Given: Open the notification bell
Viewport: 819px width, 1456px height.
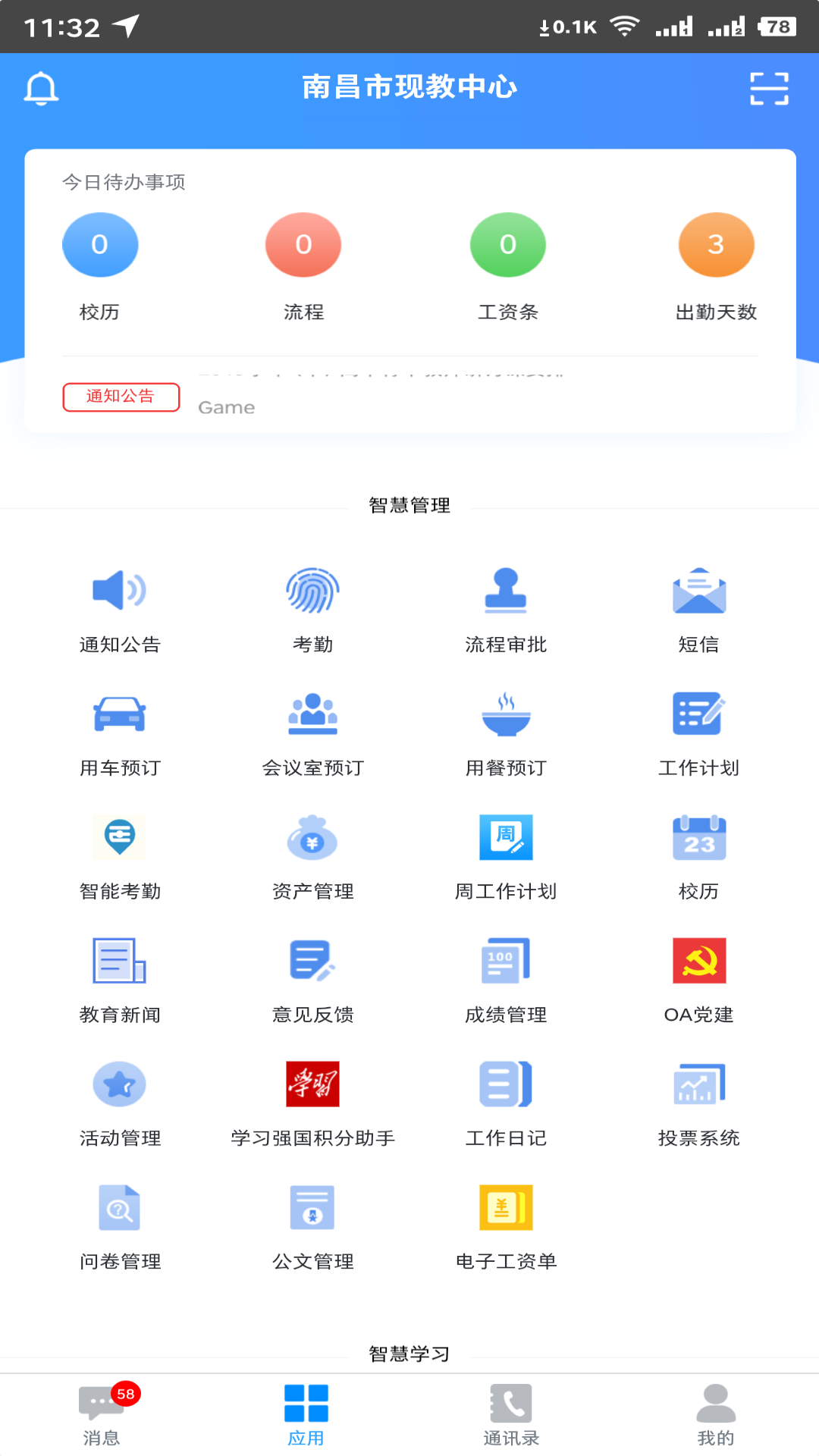Looking at the screenshot, I should pyautogui.click(x=42, y=87).
